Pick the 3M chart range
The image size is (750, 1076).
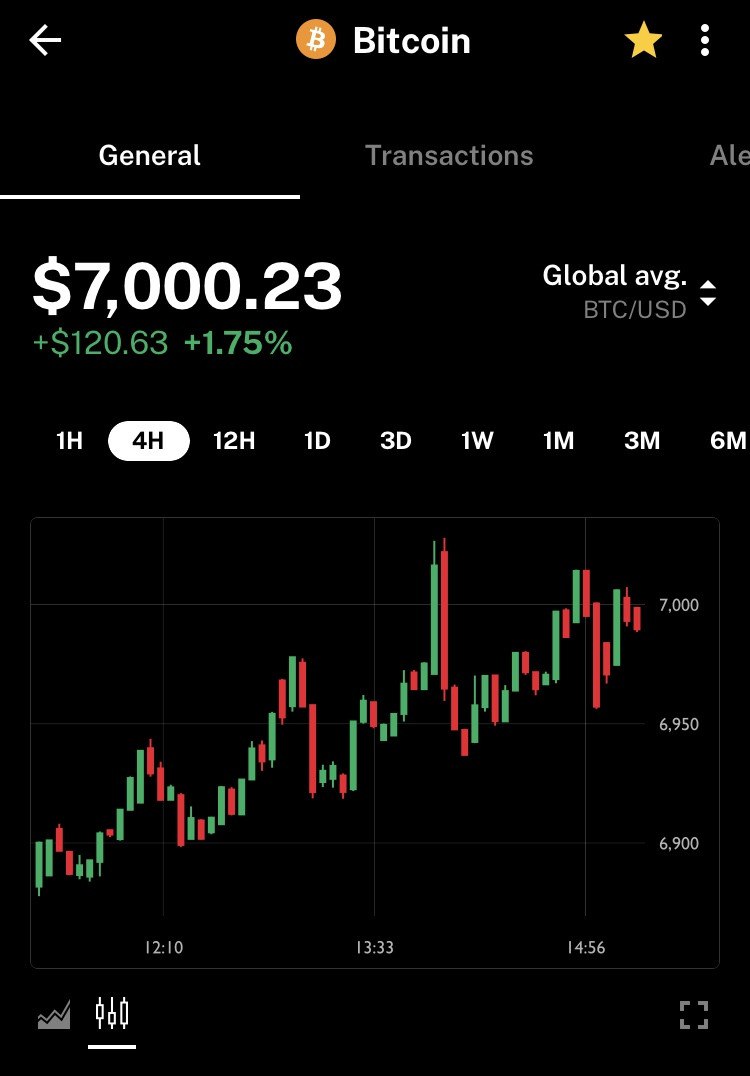pos(641,441)
